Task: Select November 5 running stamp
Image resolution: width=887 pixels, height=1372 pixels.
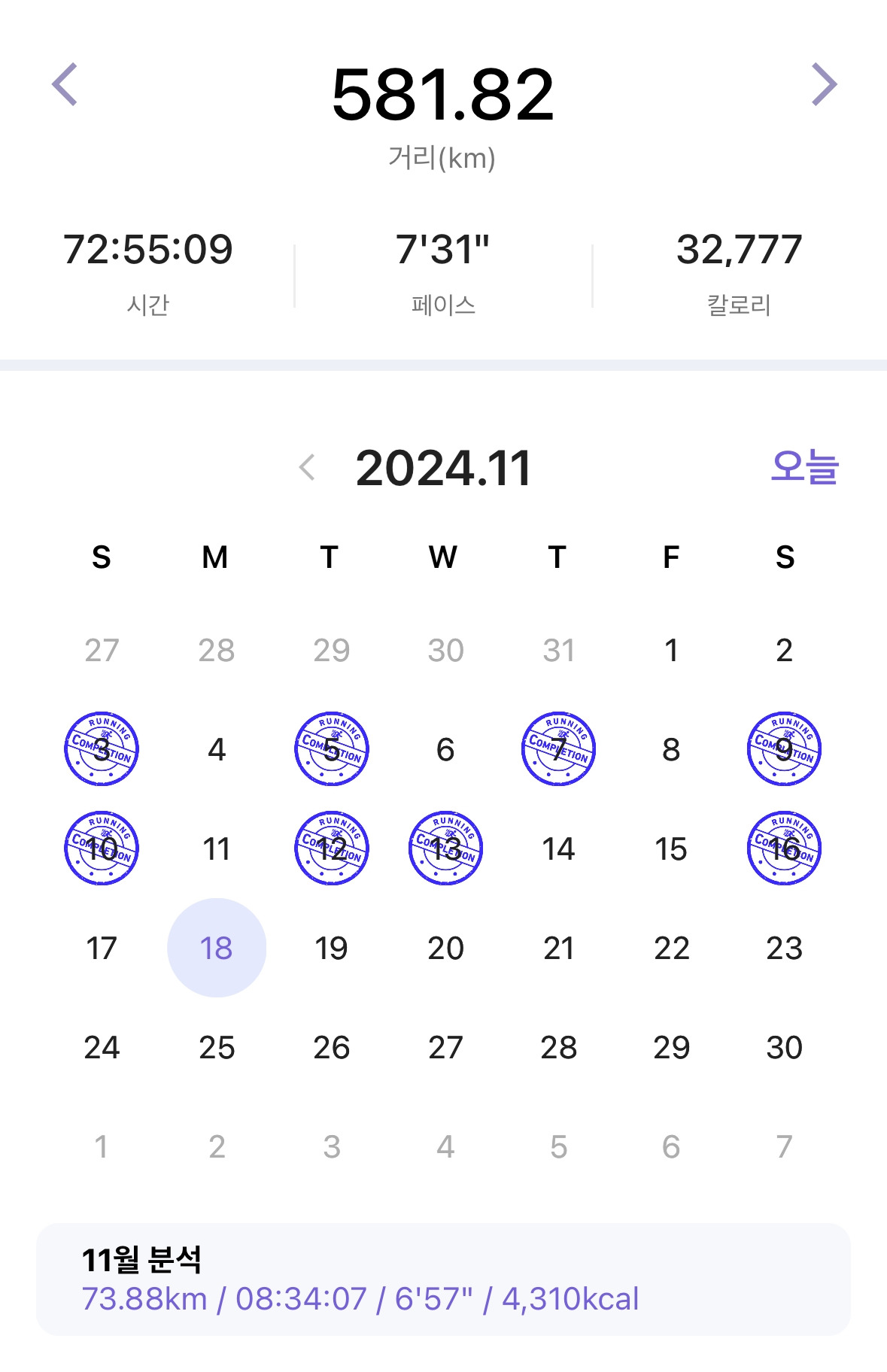Action: (x=332, y=749)
